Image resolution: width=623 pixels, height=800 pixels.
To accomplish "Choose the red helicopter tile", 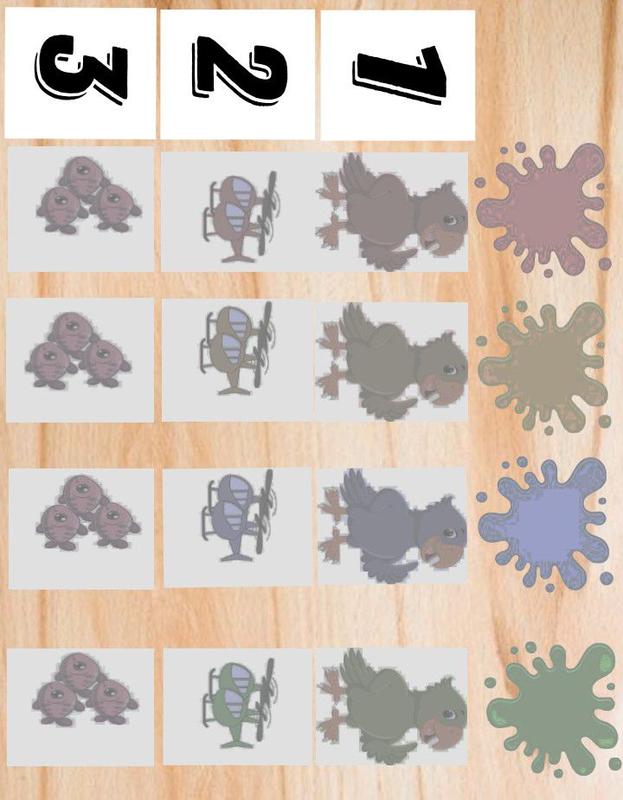I will coord(237,211).
